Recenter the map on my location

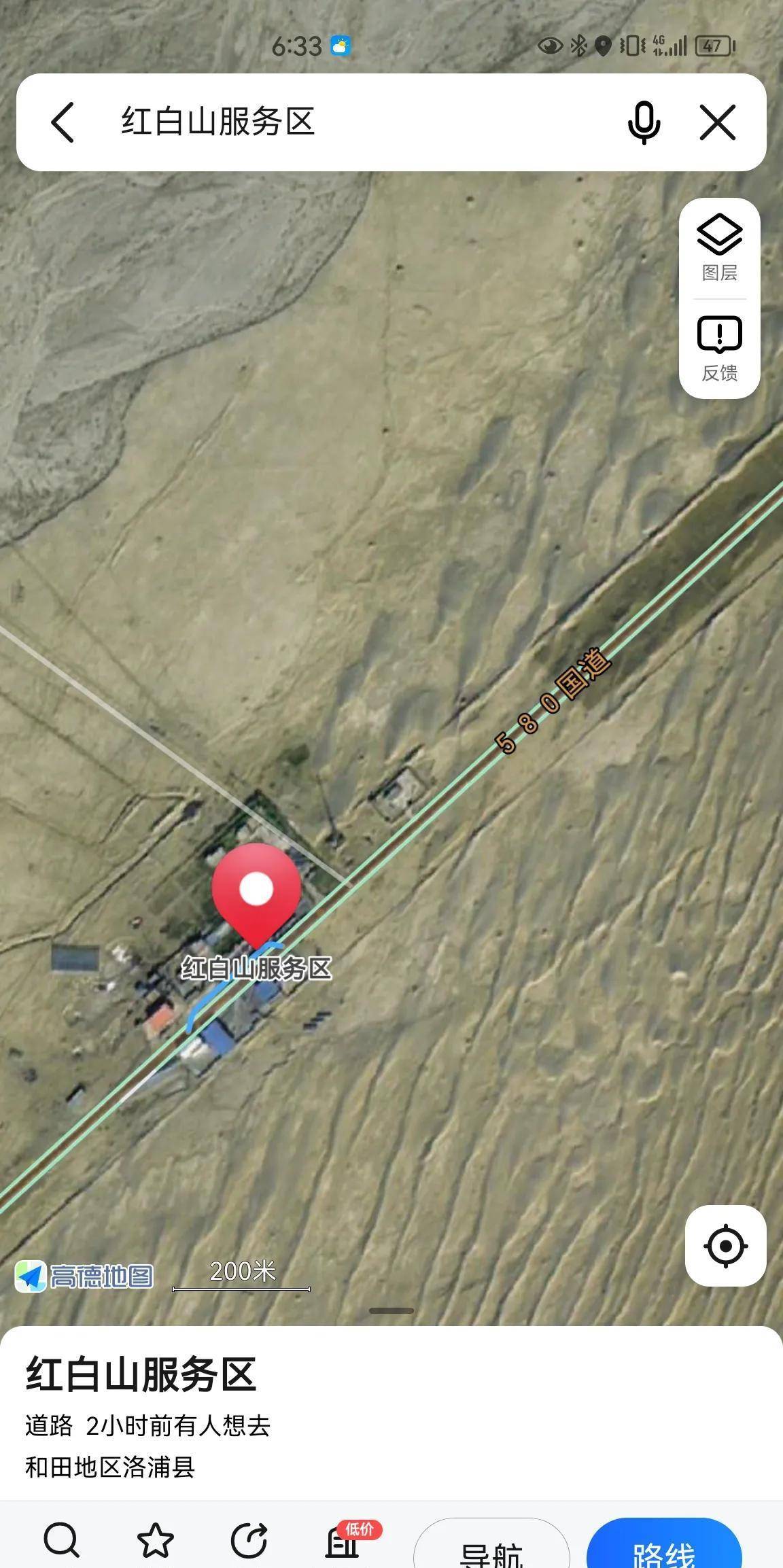click(725, 1246)
